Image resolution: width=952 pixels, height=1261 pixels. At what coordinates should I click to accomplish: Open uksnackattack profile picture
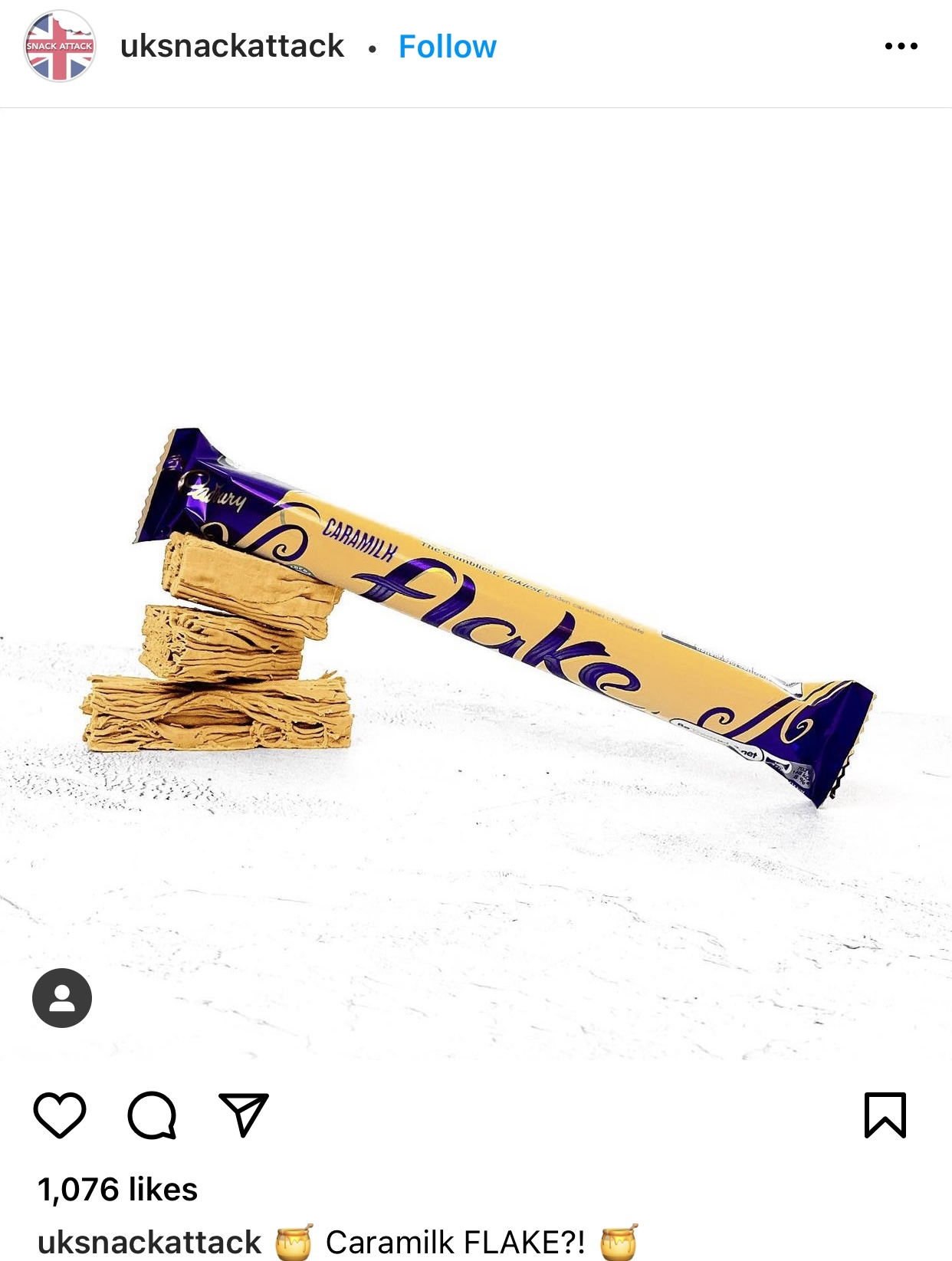(60, 46)
